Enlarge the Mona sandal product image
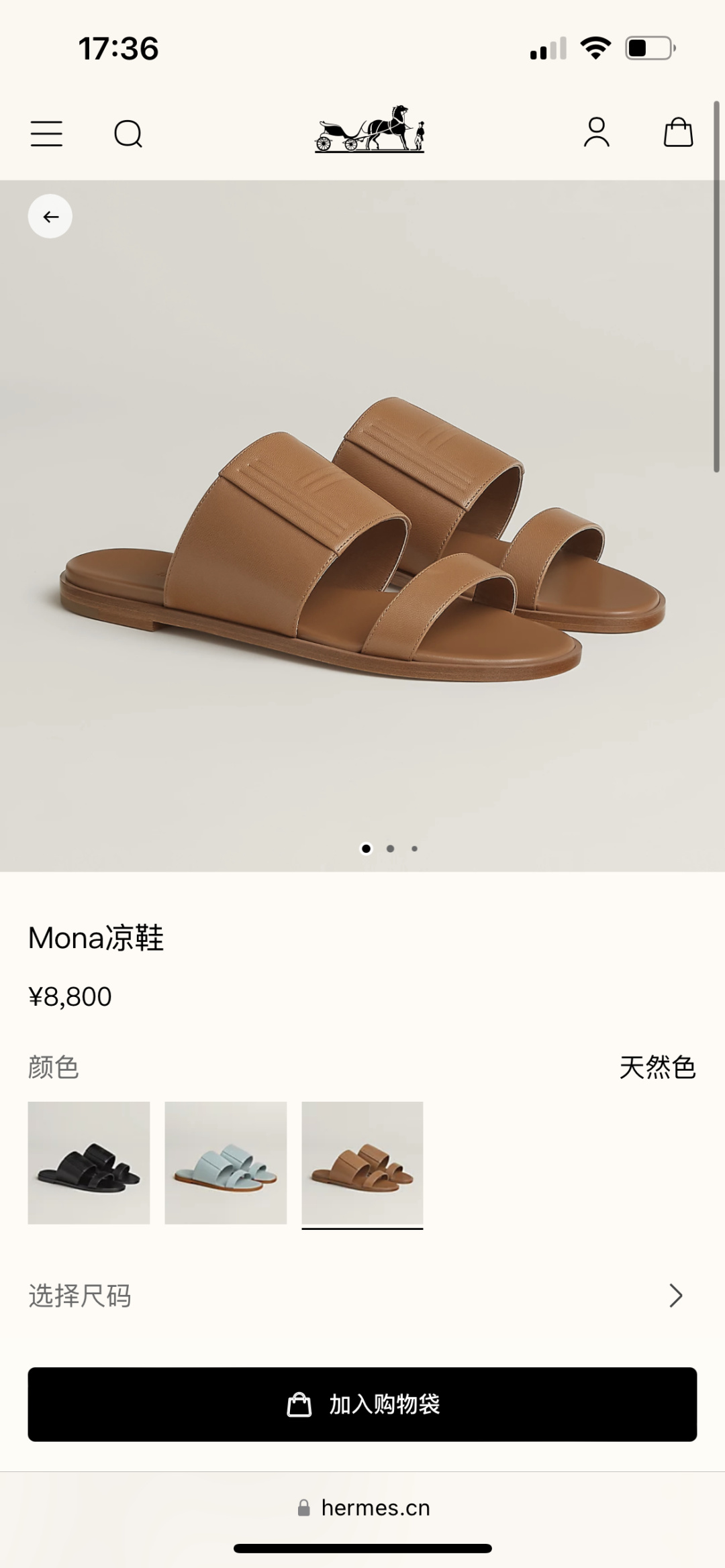 pyautogui.click(x=362, y=537)
